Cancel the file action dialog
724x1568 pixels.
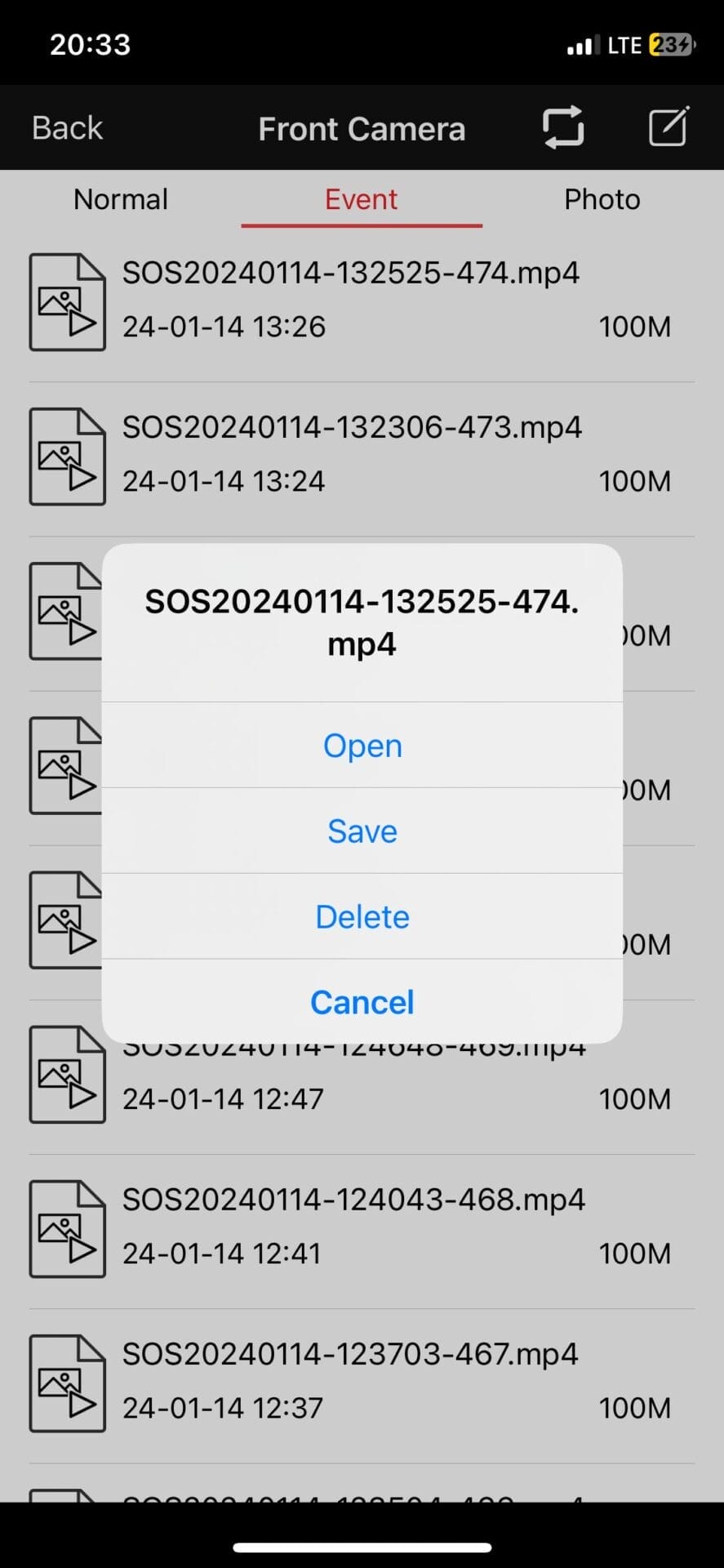[362, 1003]
